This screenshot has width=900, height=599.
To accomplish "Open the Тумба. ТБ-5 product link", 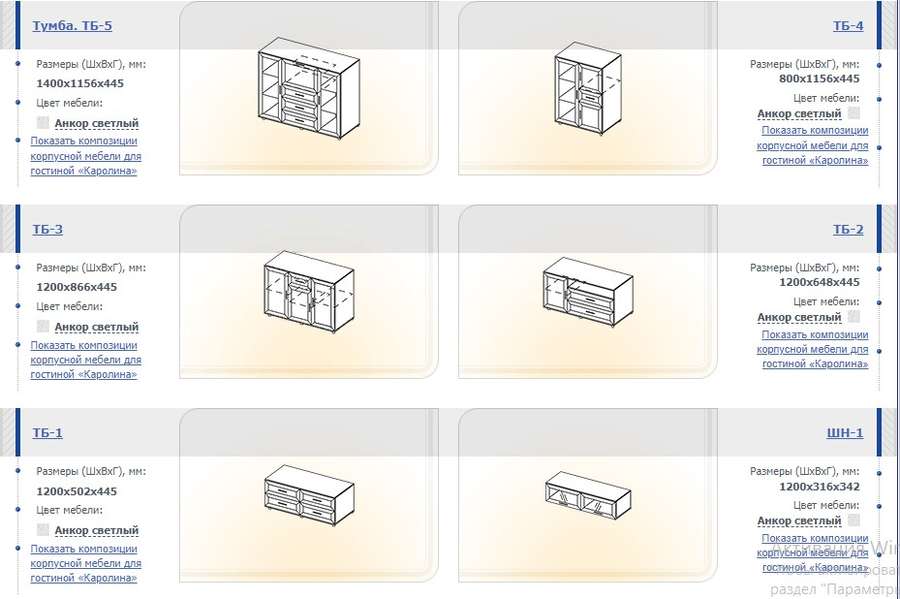I will click(72, 25).
